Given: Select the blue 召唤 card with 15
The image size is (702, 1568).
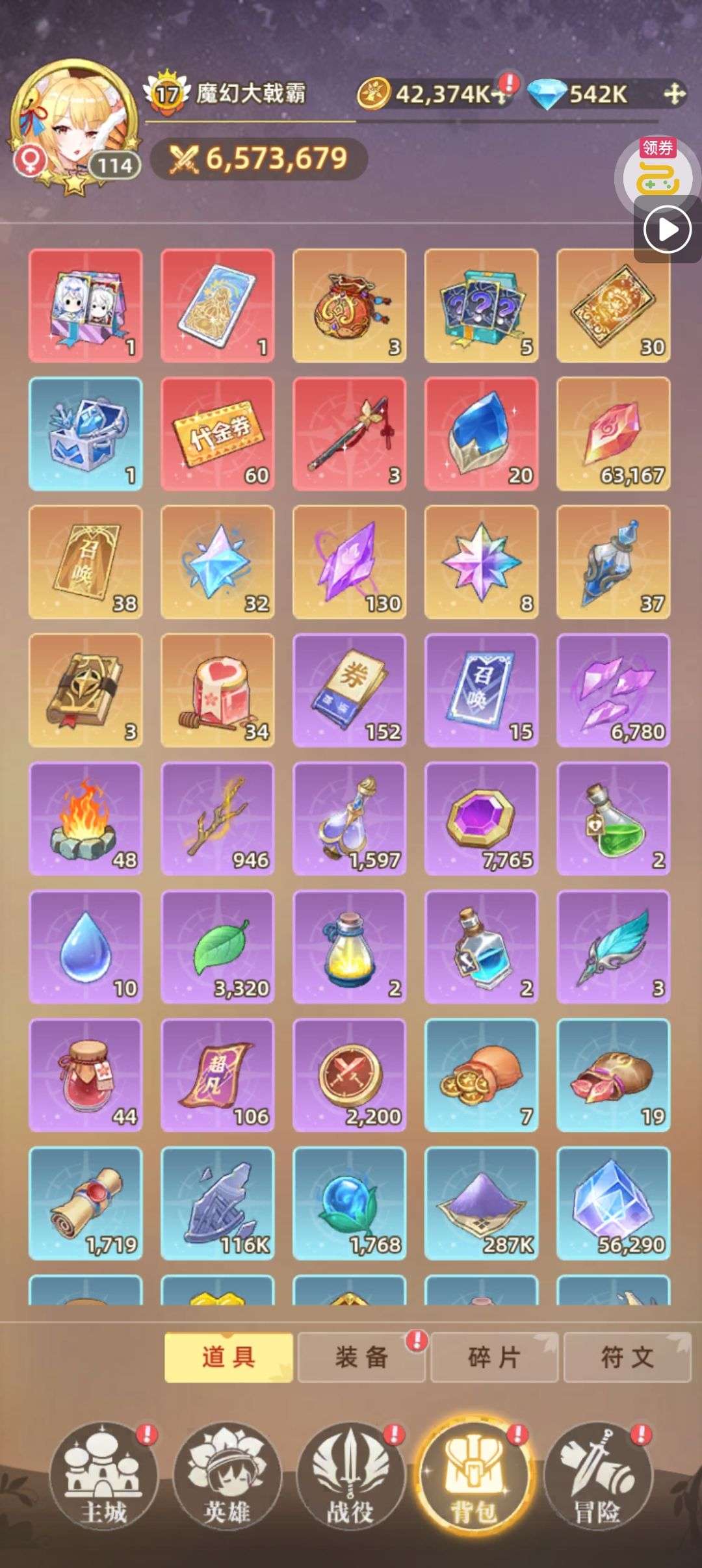Looking at the screenshot, I should click(x=481, y=690).
